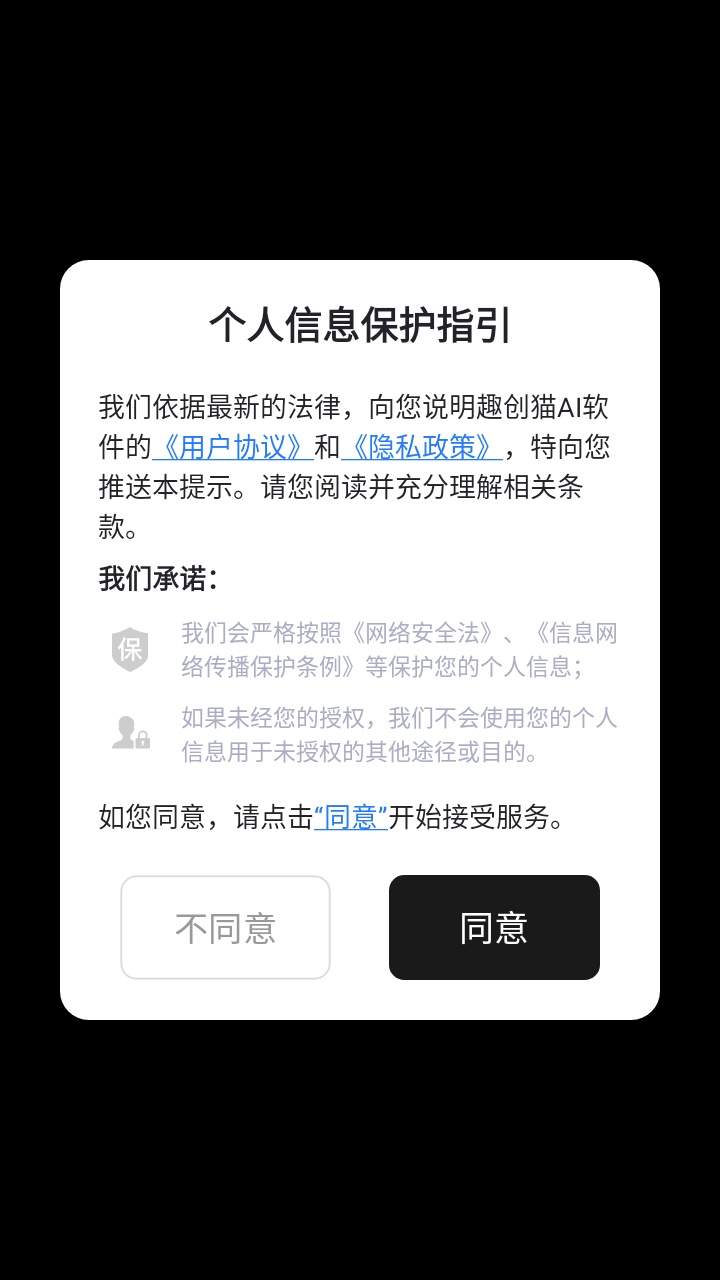Accept by tapping the black 同意 button
Image resolution: width=720 pixels, height=1280 pixels.
[x=494, y=928]
